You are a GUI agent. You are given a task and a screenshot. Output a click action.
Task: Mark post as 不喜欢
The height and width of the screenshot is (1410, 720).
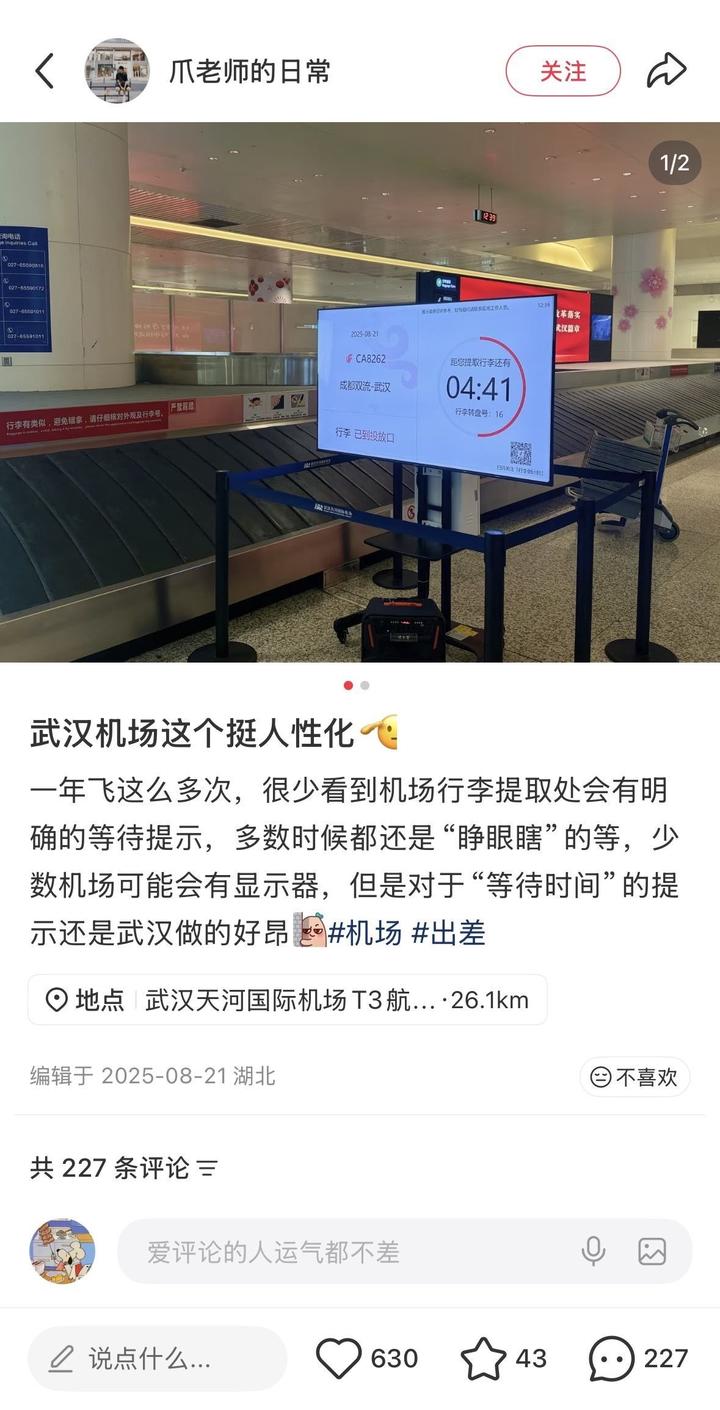click(x=635, y=1077)
